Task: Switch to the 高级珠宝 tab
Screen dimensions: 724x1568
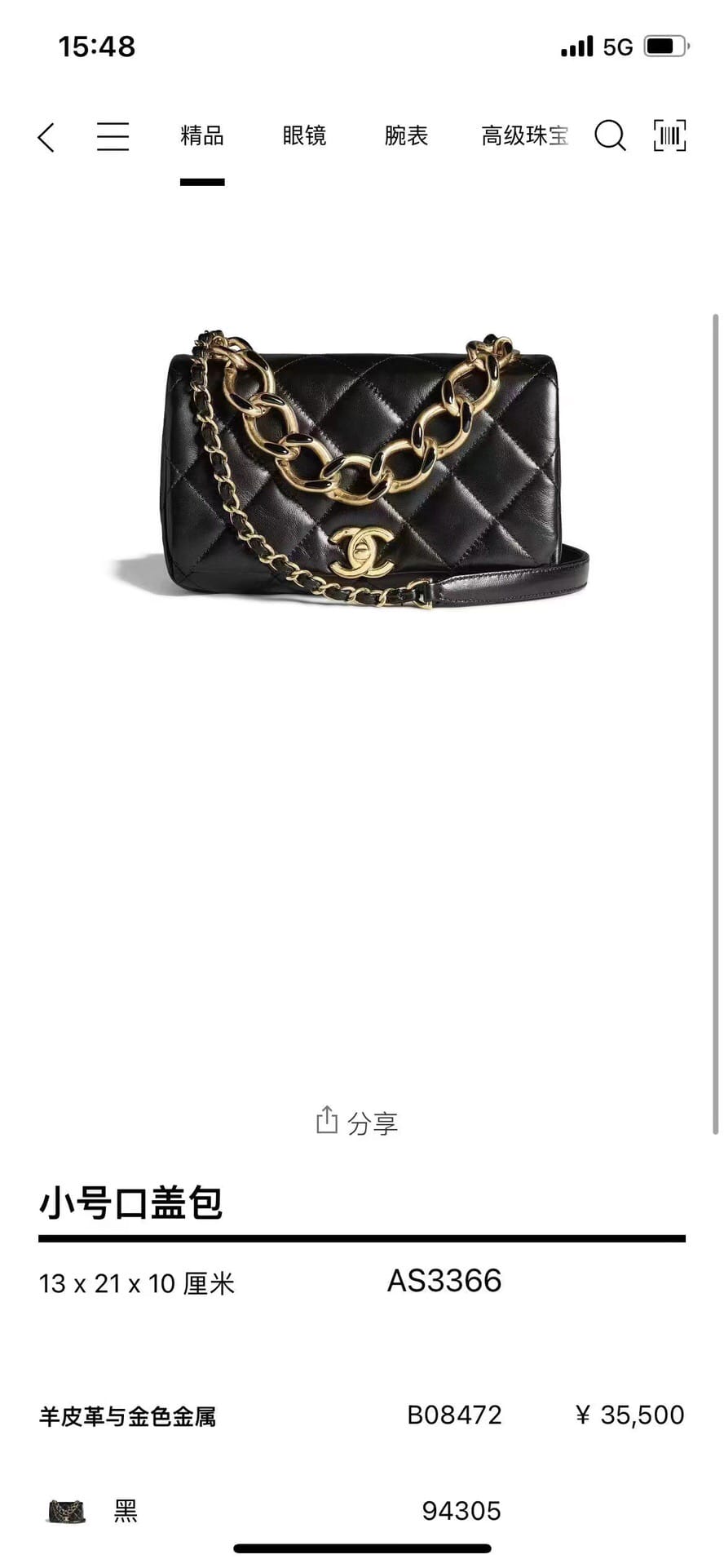Action: tap(523, 135)
